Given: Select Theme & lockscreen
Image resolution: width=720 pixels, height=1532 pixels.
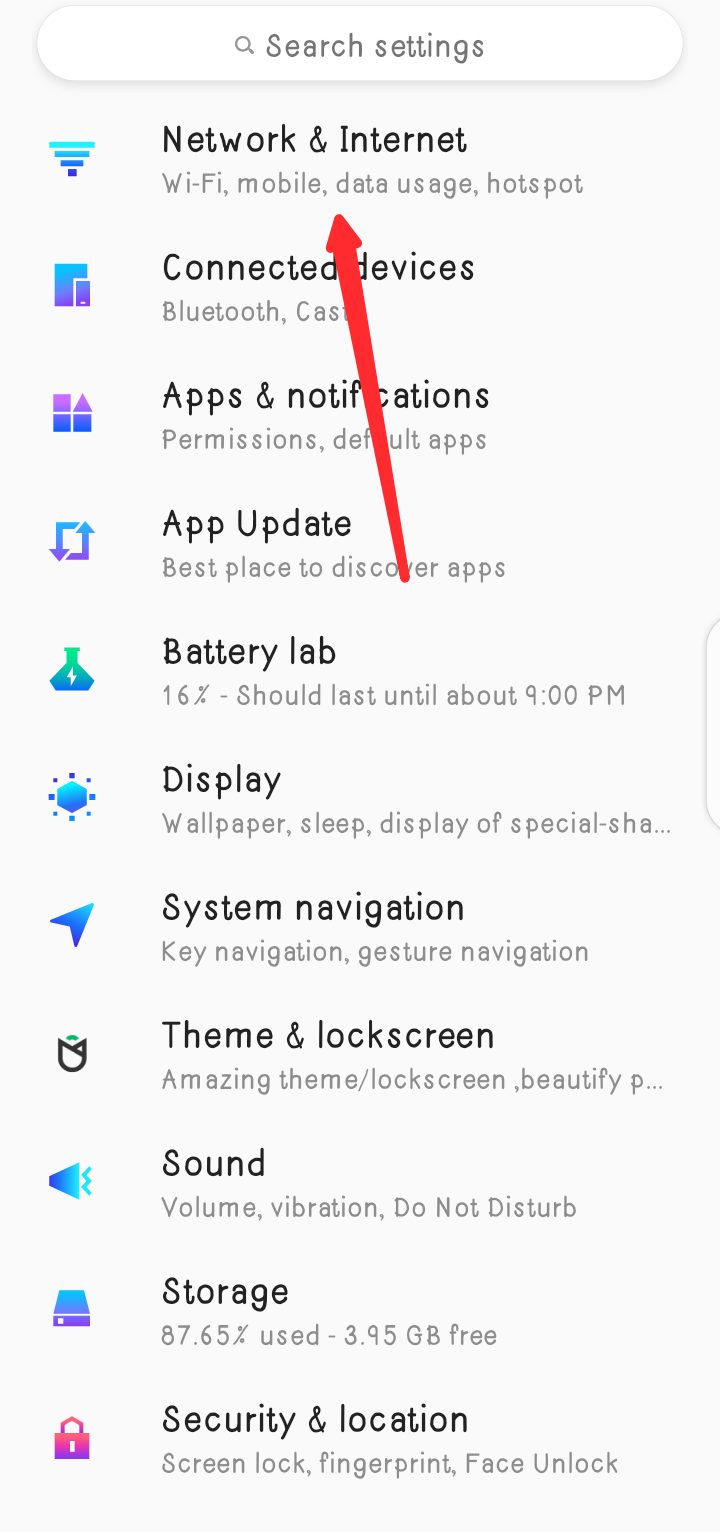Looking at the screenshot, I should pos(360,1056).
